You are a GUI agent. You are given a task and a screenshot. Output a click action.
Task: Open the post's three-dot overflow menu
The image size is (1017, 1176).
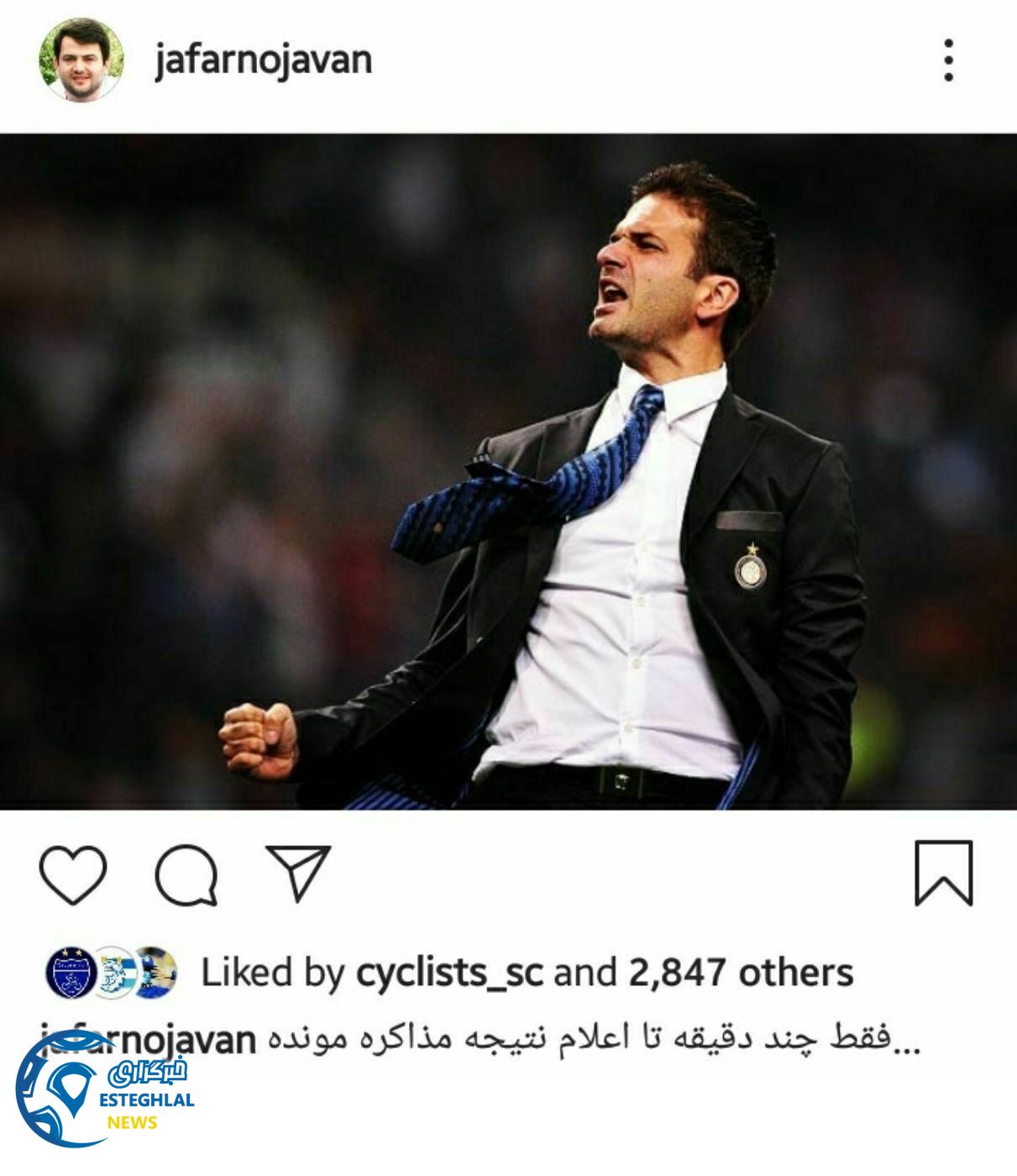[x=948, y=60]
